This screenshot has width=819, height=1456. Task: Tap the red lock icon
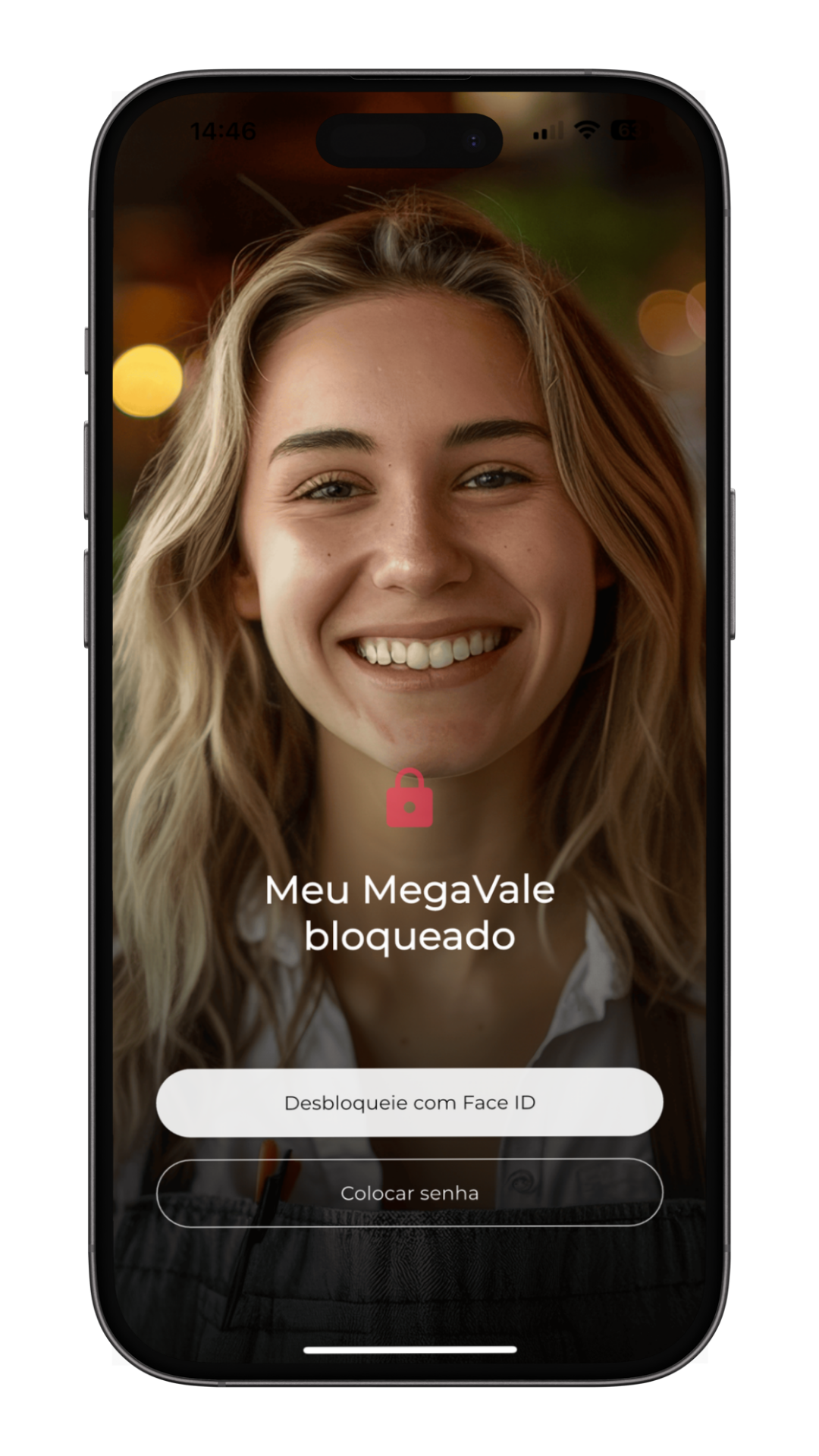pyautogui.click(x=409, y=800)
